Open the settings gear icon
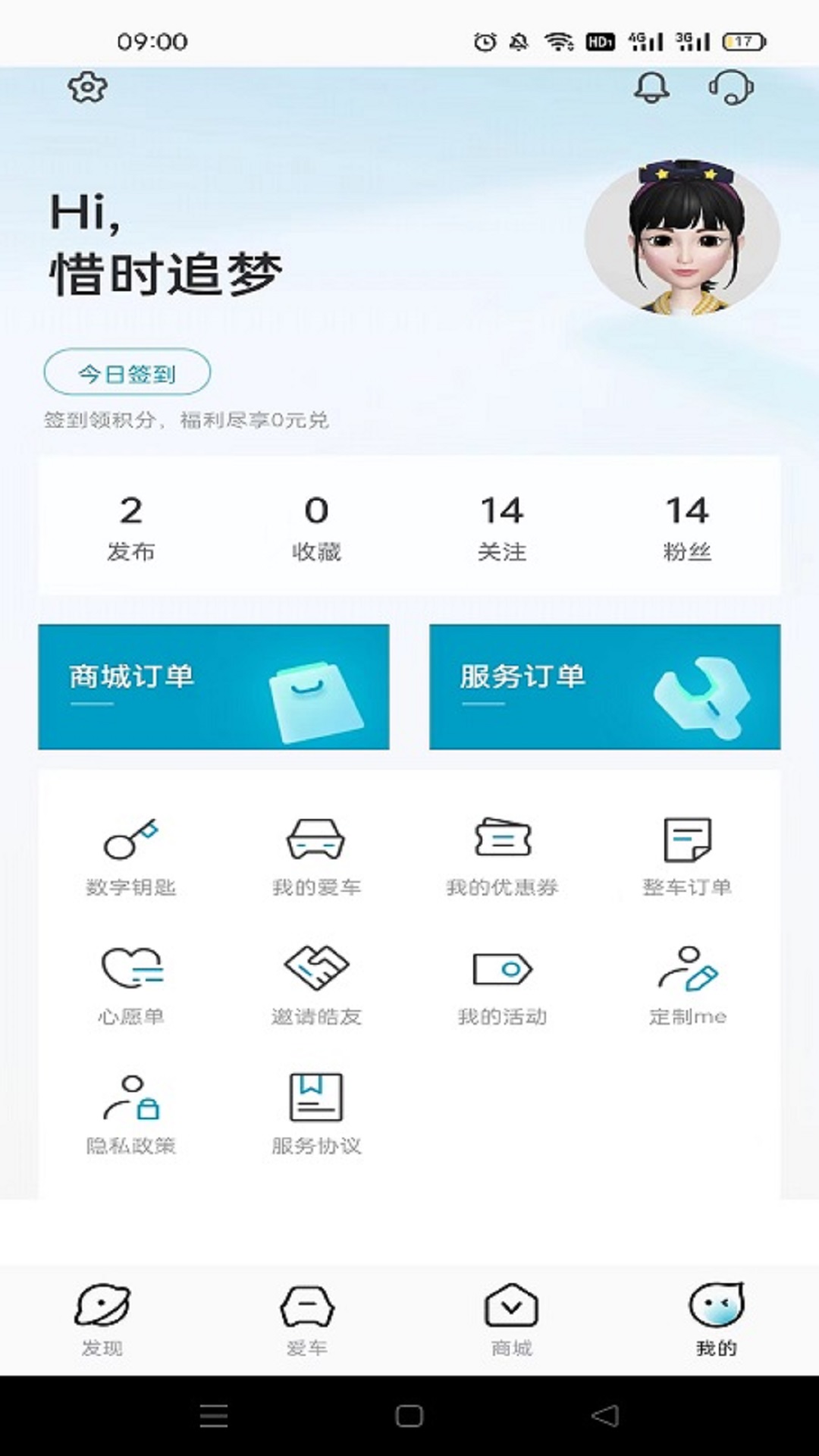 (x=87, y=87)
